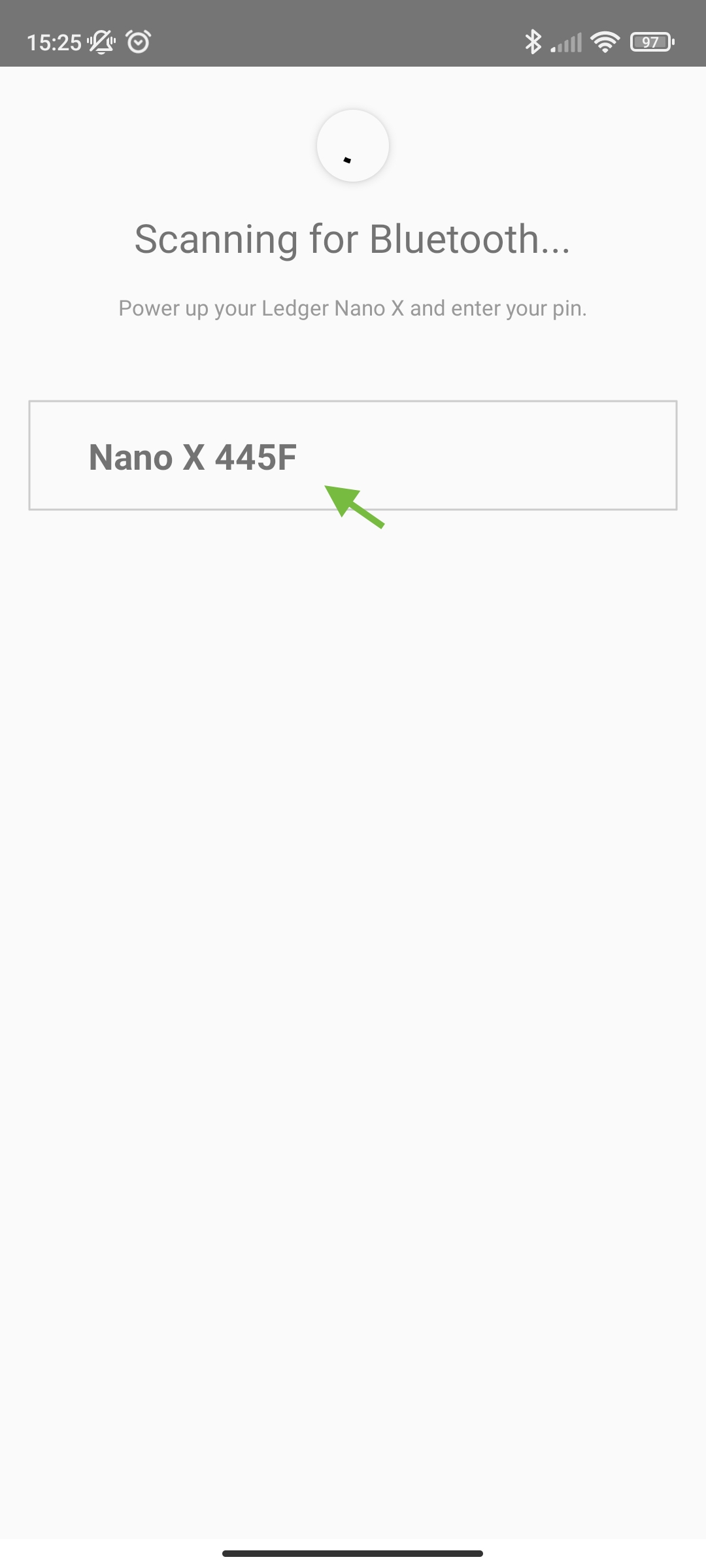Tap the pin entry instruction text
This screenshot has height=1568, width=706.
(353, 308)
